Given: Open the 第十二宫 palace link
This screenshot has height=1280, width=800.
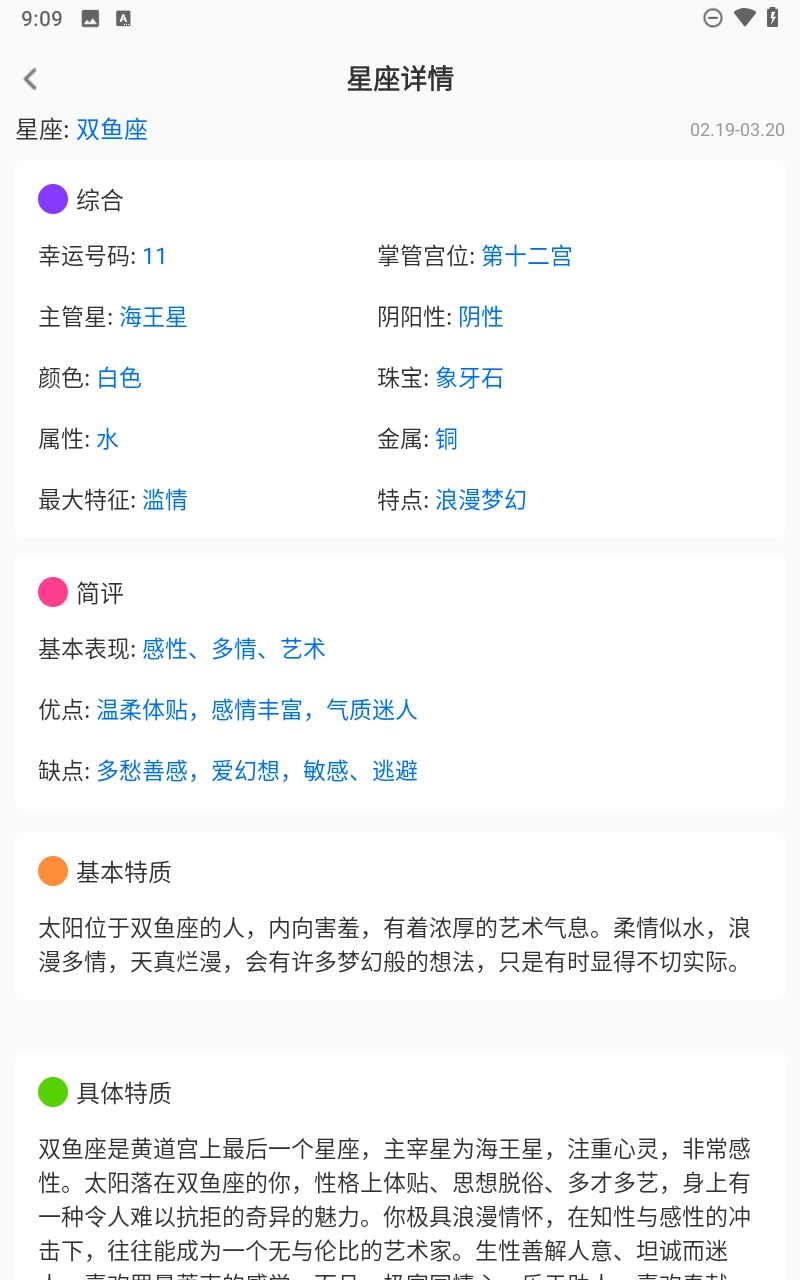Looking at the screenshot, I should (527, 256).
